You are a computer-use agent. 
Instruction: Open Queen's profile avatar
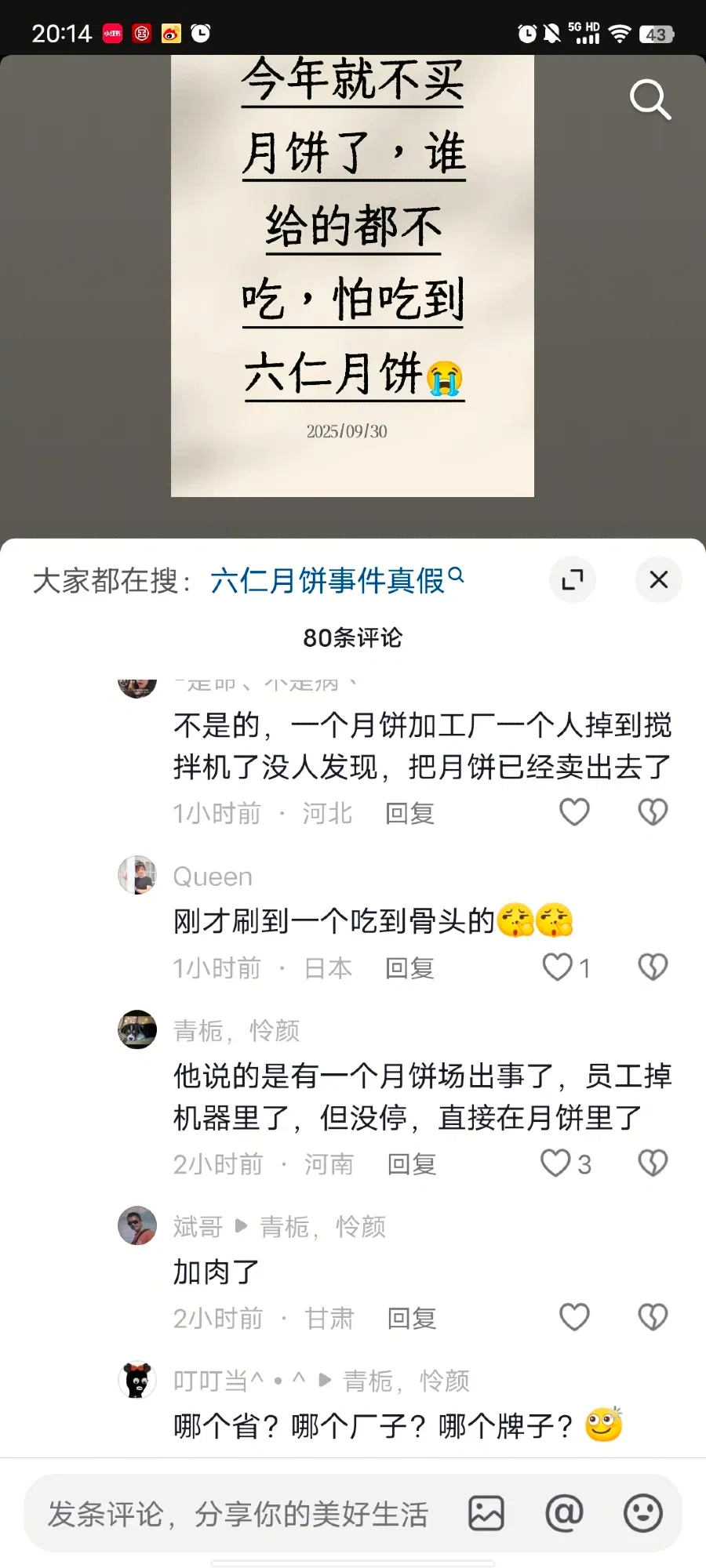point(137,875)
